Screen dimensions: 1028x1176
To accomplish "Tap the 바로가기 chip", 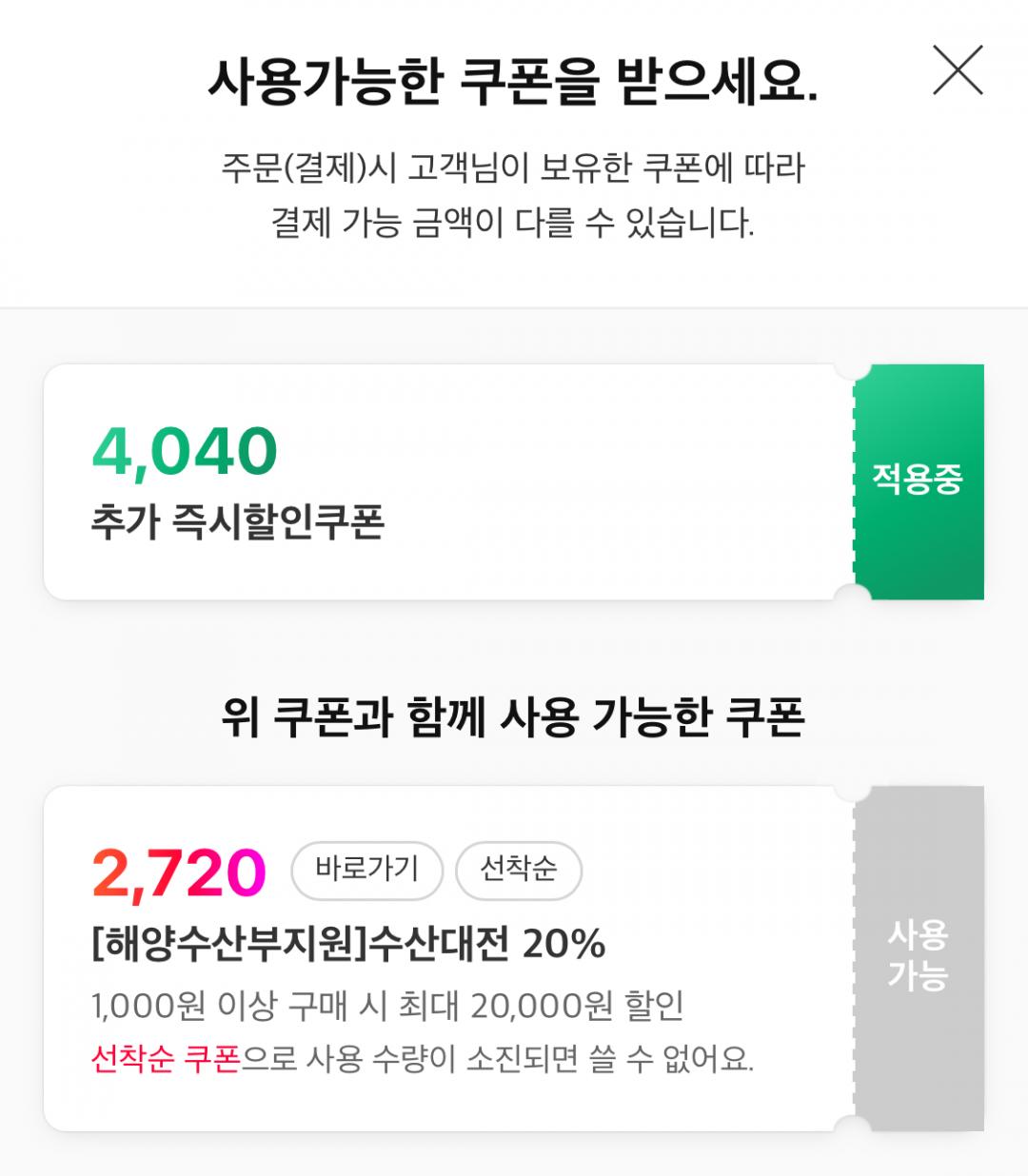I will coord(366,870).
